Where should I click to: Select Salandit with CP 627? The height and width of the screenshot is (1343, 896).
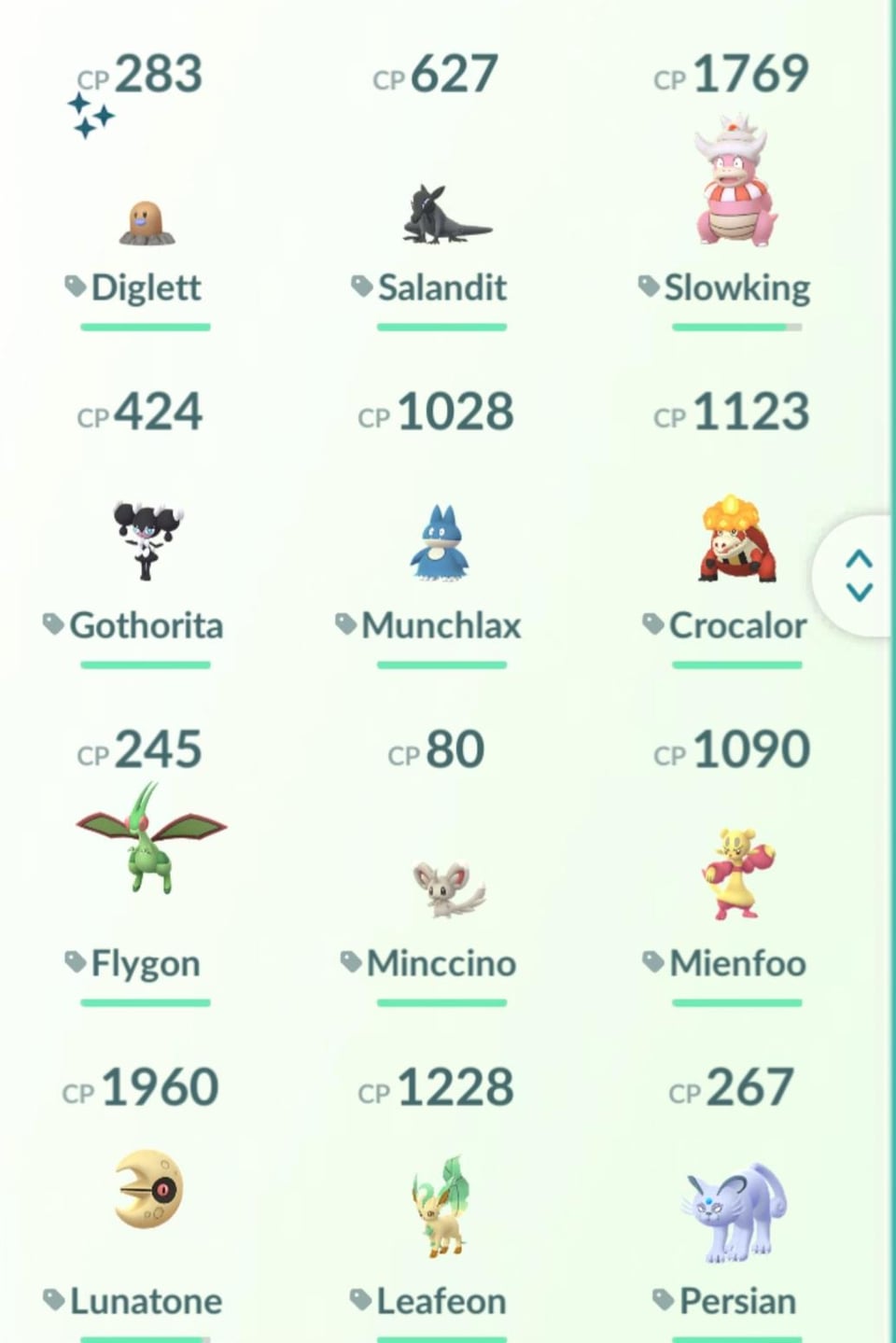[442, 217]
